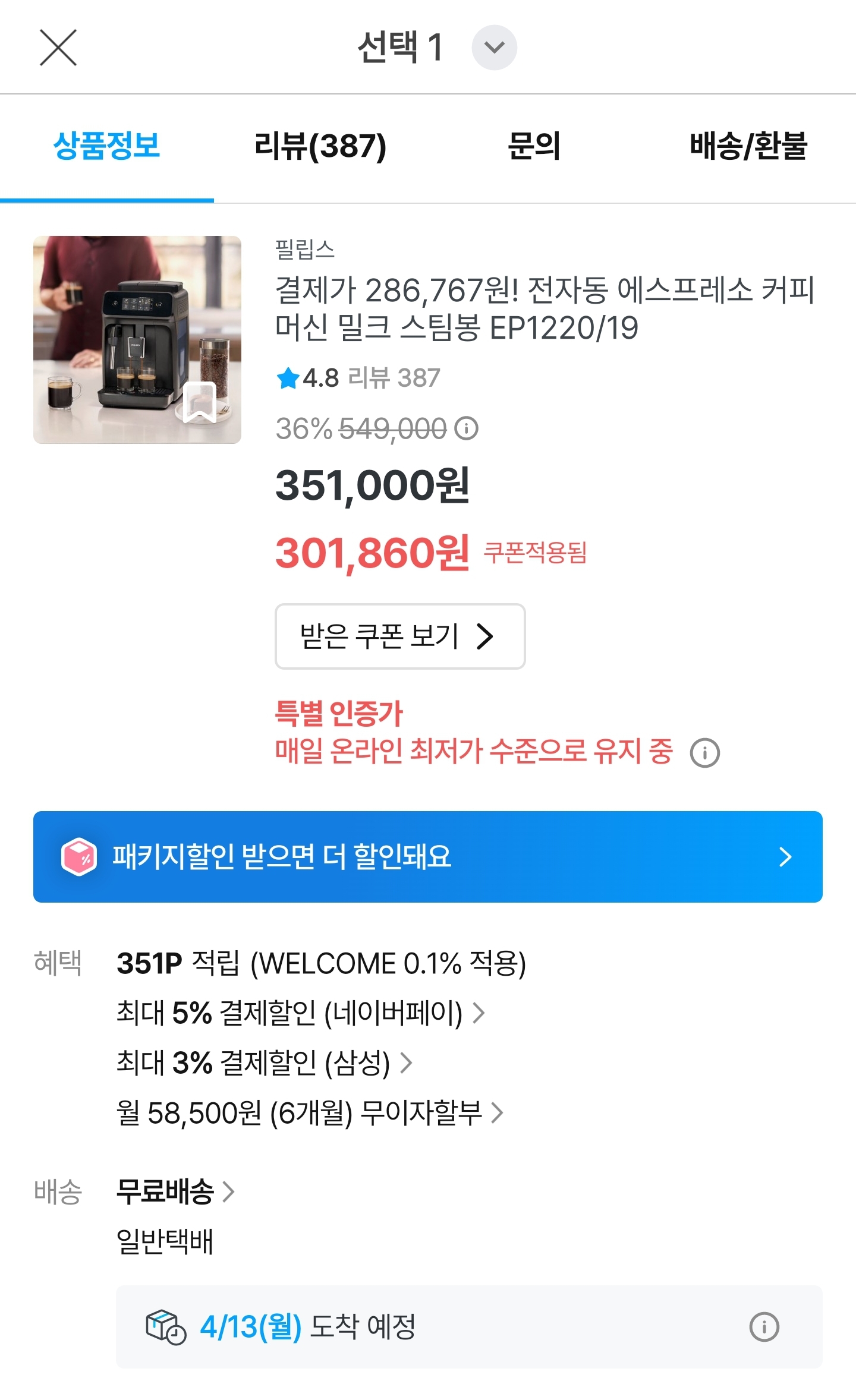View 최대 5% 결제할인 (네이버페이) details
The image size is (856, 1400).
tap(300, 1013)
